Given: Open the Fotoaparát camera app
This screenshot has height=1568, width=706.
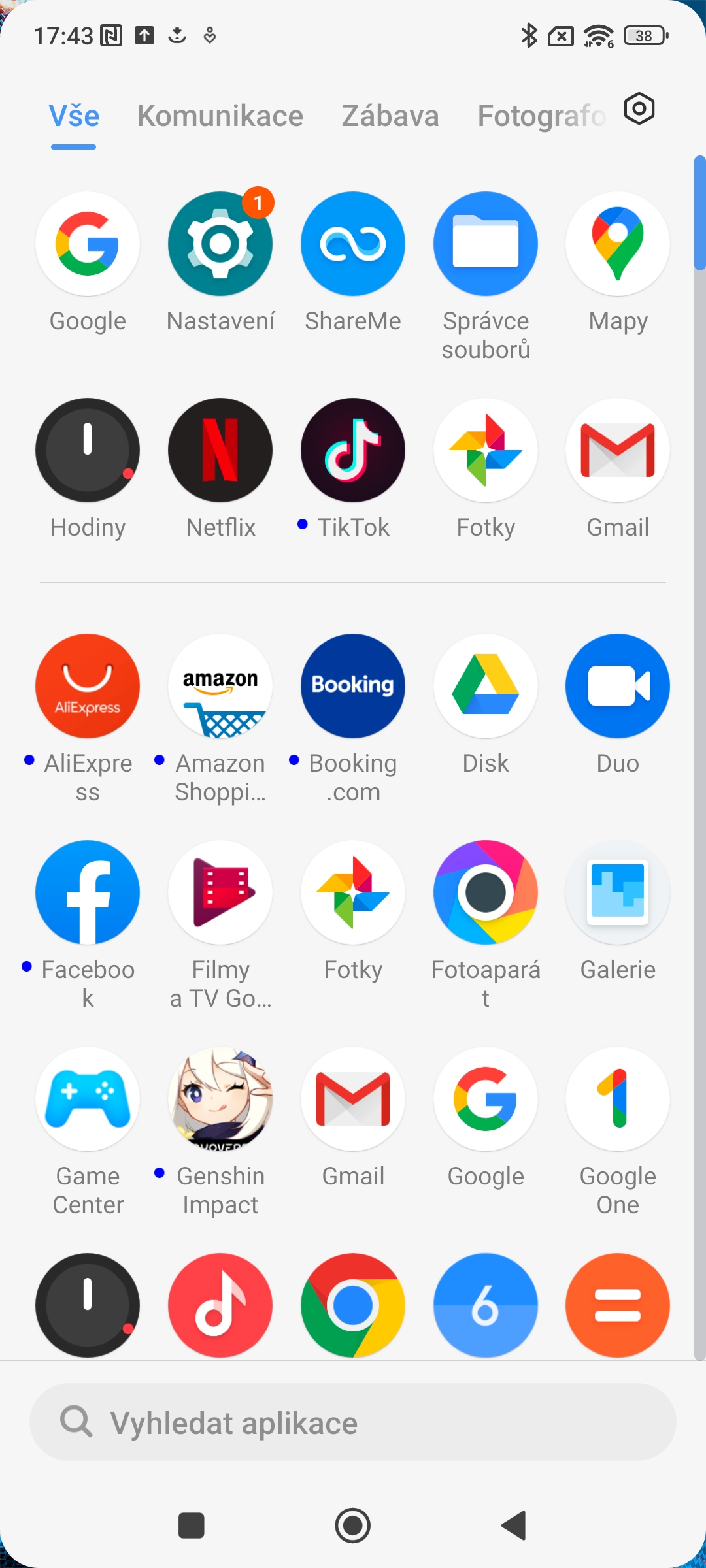Looking at the screenshot, I should tap(486, 892).
